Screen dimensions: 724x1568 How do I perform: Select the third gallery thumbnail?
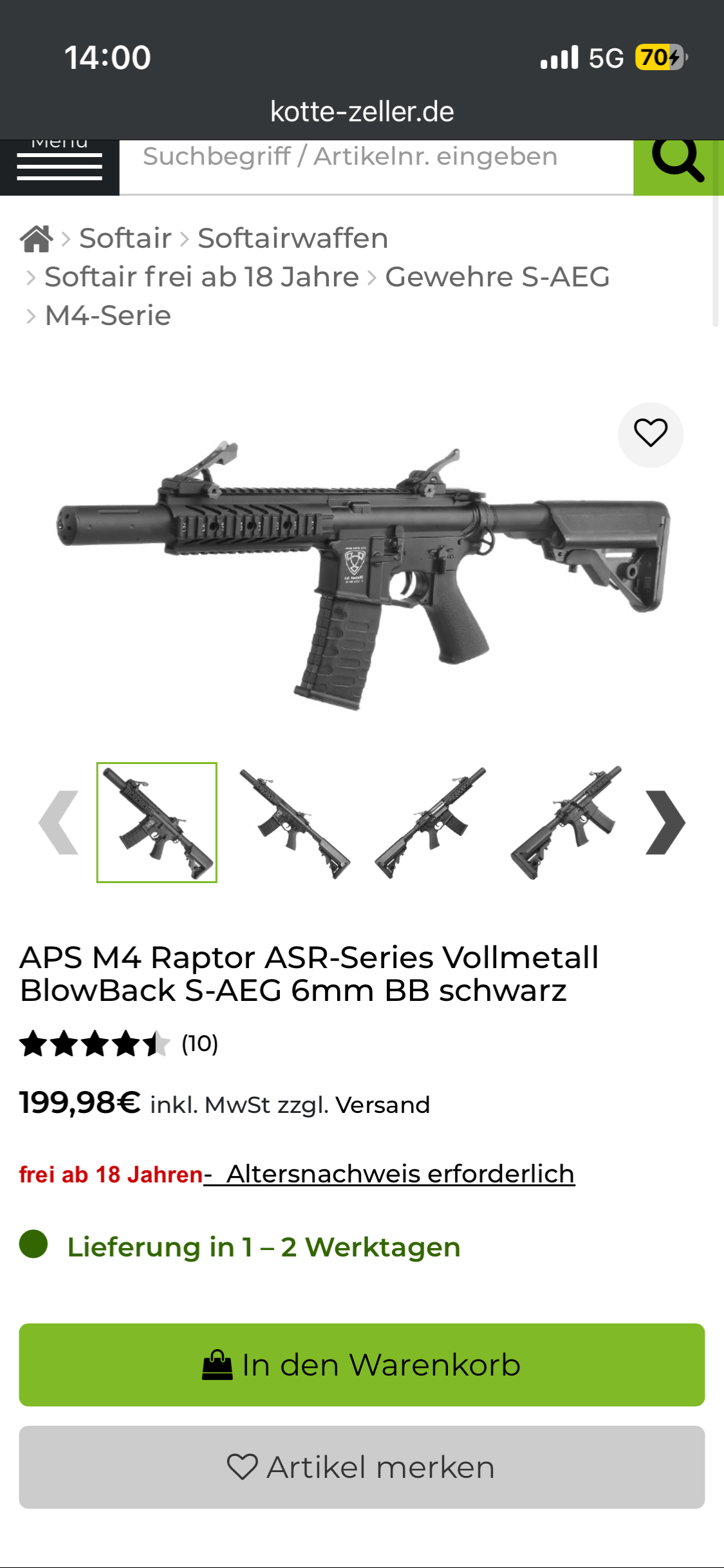coord(430,822)
